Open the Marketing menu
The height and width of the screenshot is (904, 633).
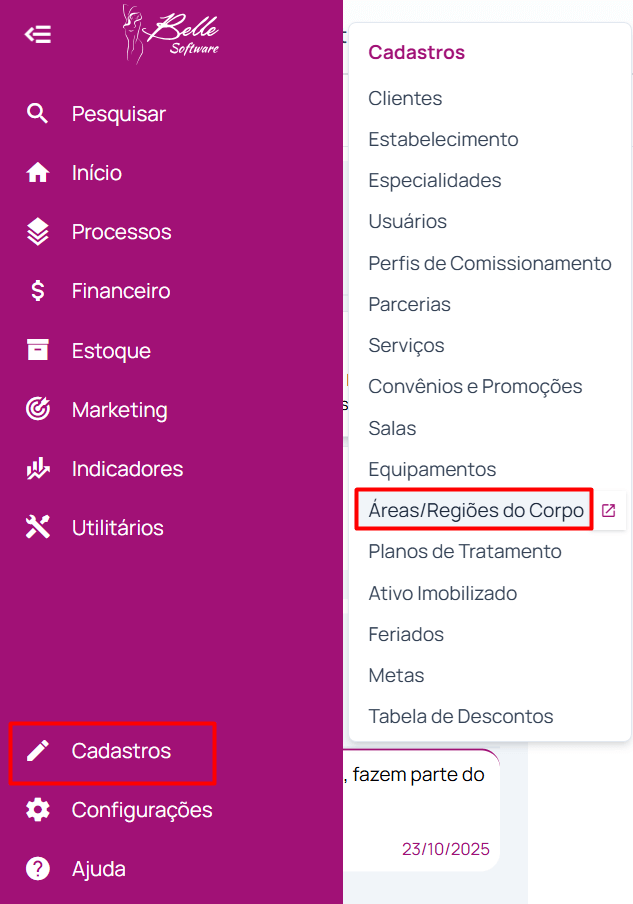click(119, 410)
